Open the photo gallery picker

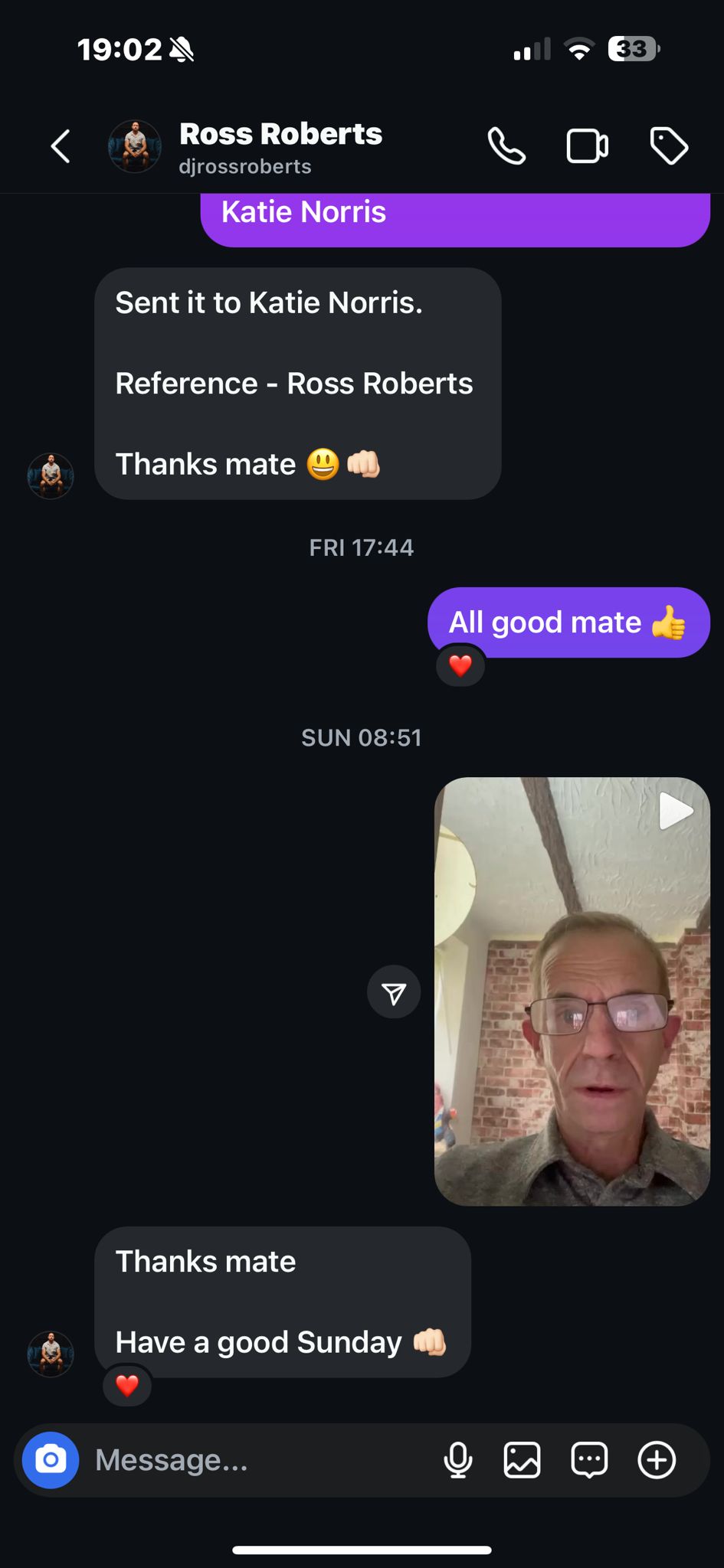[x=523, y=1460]
